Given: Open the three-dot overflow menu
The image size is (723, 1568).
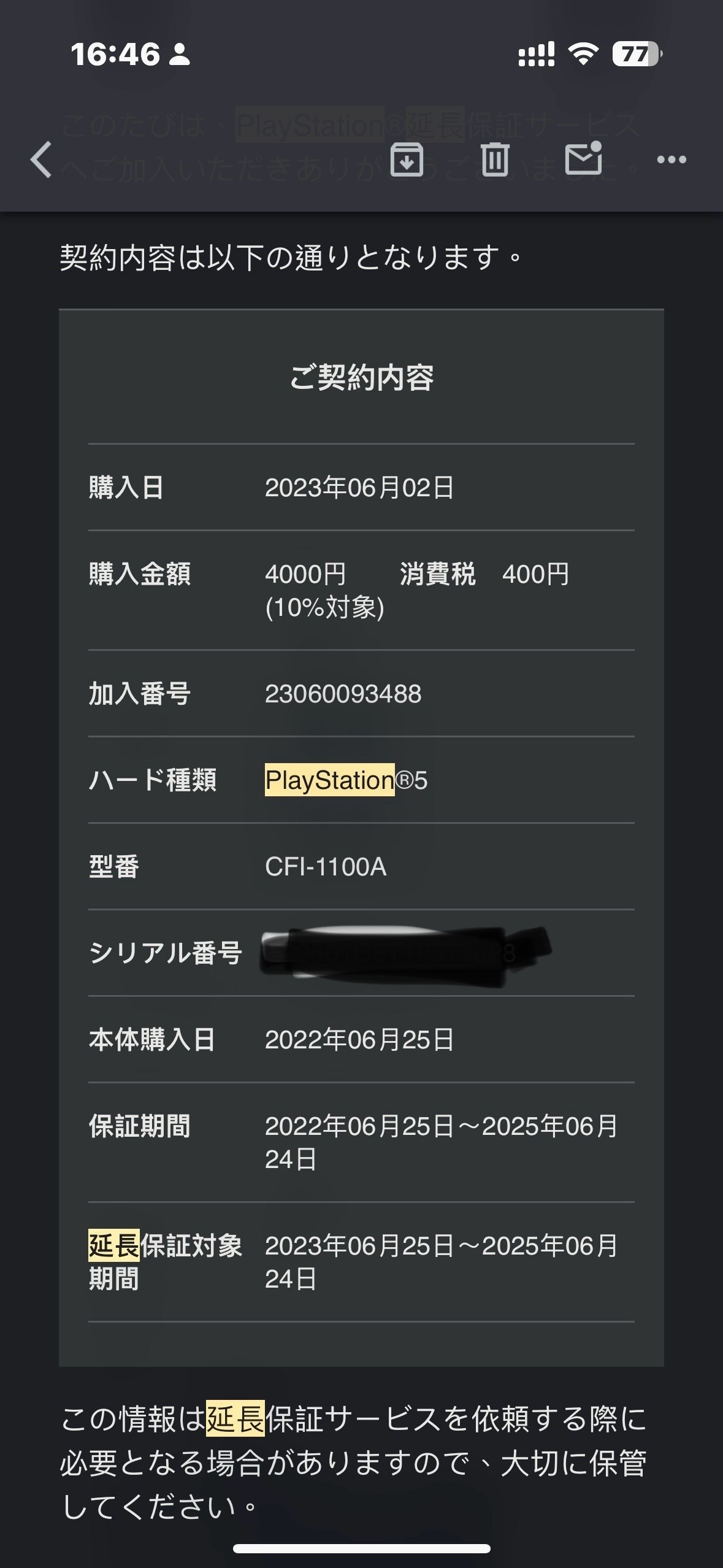Looking at the screenshot, I should click(671, 159).
